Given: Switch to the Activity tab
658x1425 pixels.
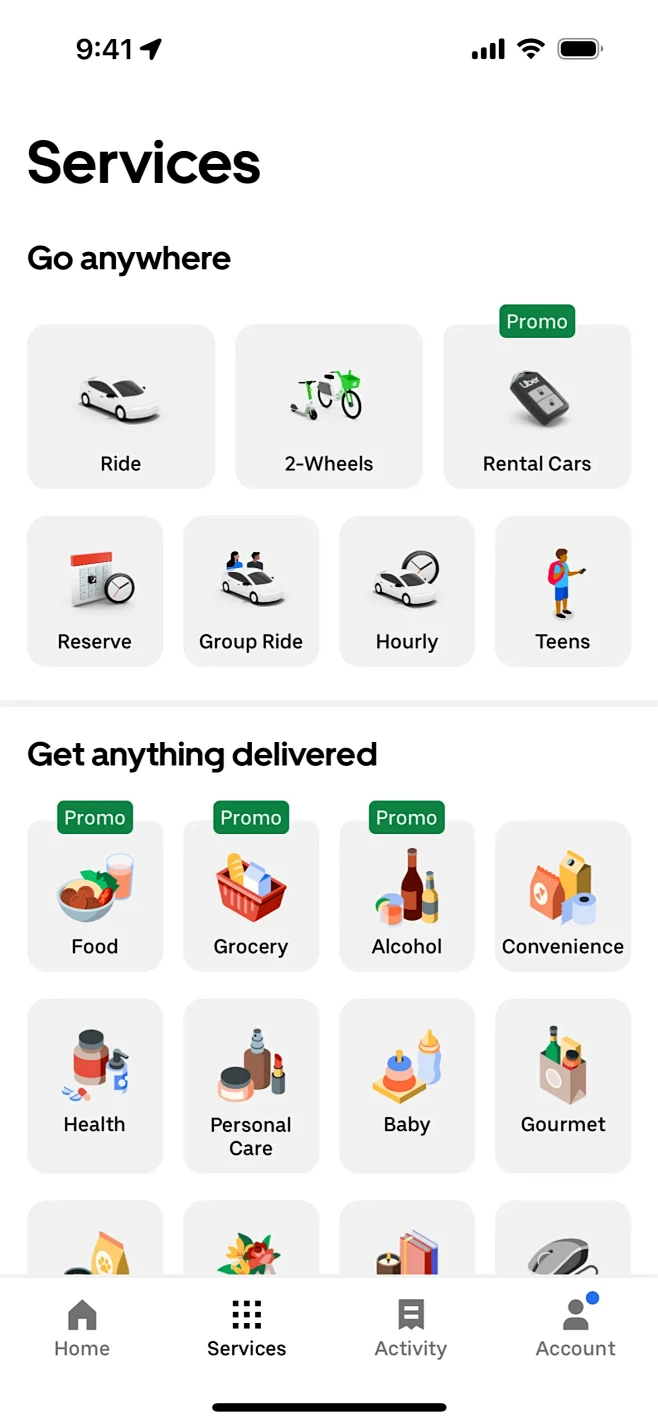Looking at the screenshot, I should 411,1329.
